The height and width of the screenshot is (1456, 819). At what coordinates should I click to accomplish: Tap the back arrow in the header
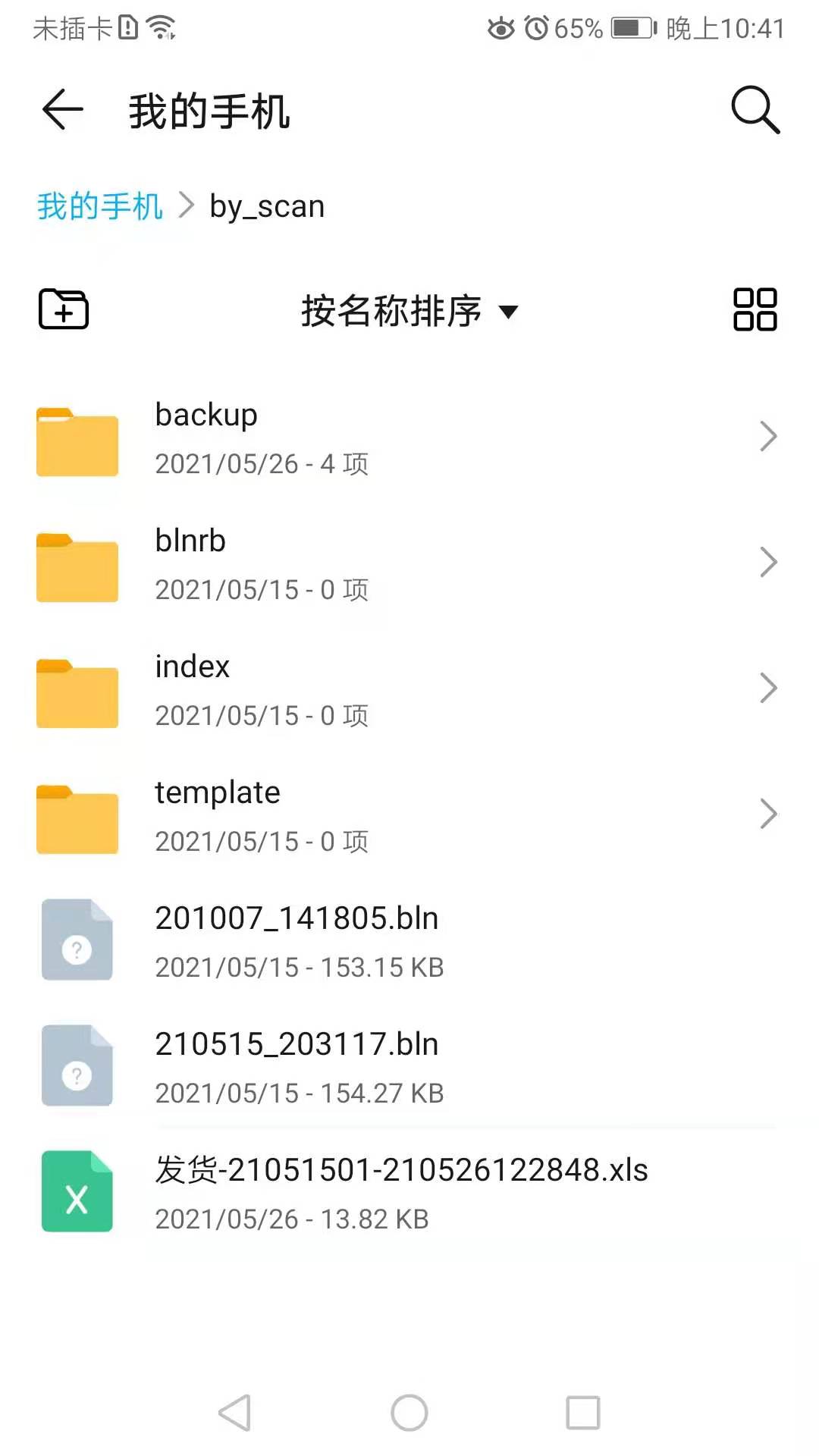pyautogui.click(x=62, y=110)
